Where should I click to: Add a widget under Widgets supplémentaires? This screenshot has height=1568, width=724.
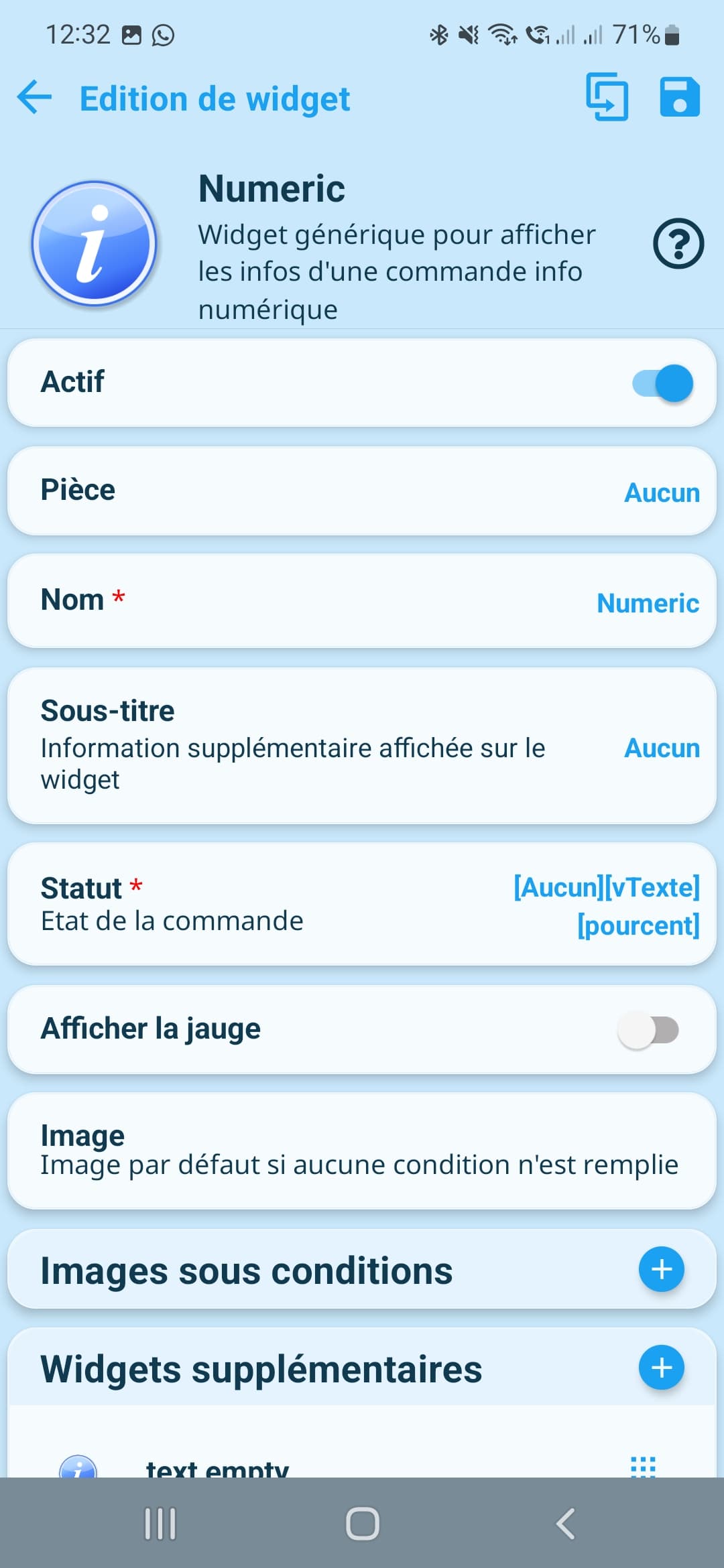661,1368
